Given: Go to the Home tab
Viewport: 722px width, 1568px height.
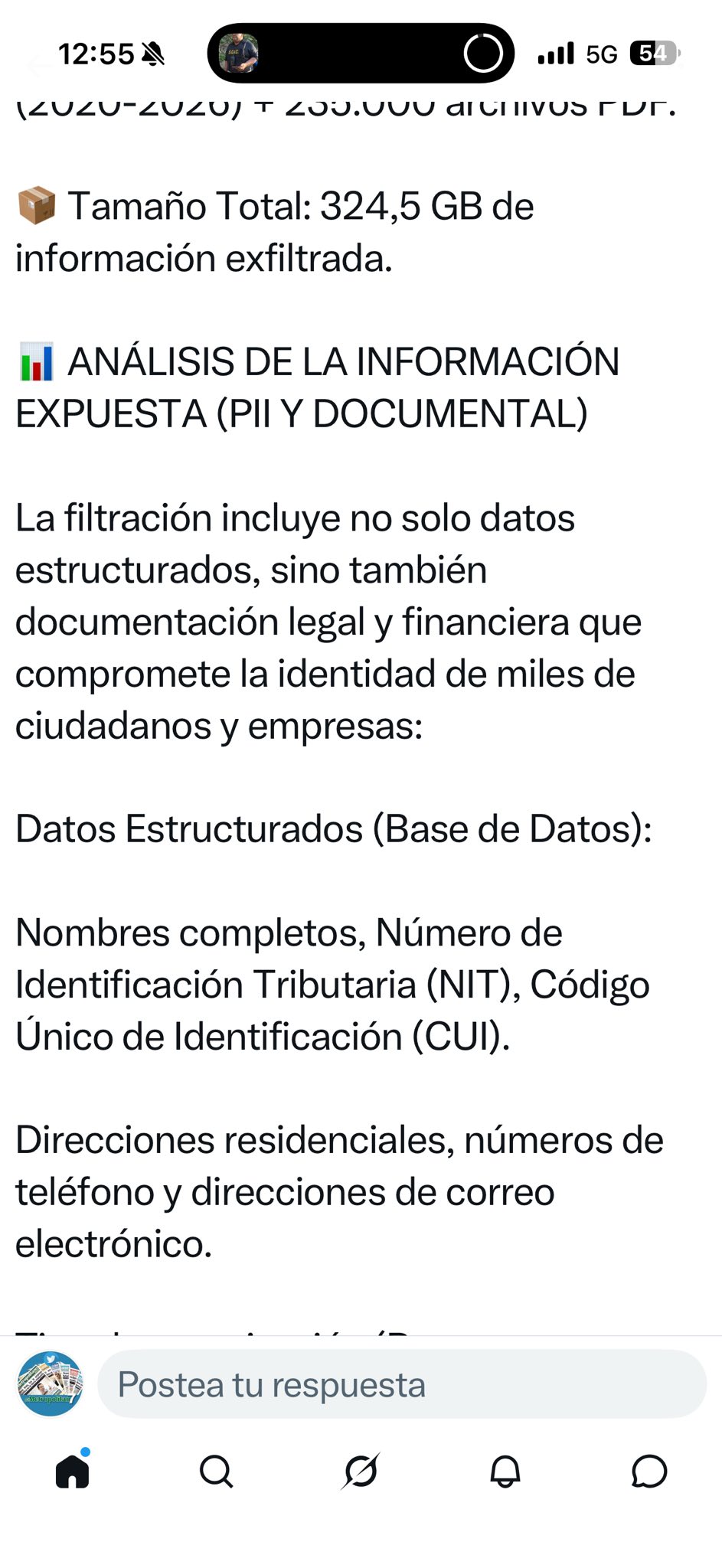Looking at the screenshot, I should pyautogui.click(x=73, y=1471).
